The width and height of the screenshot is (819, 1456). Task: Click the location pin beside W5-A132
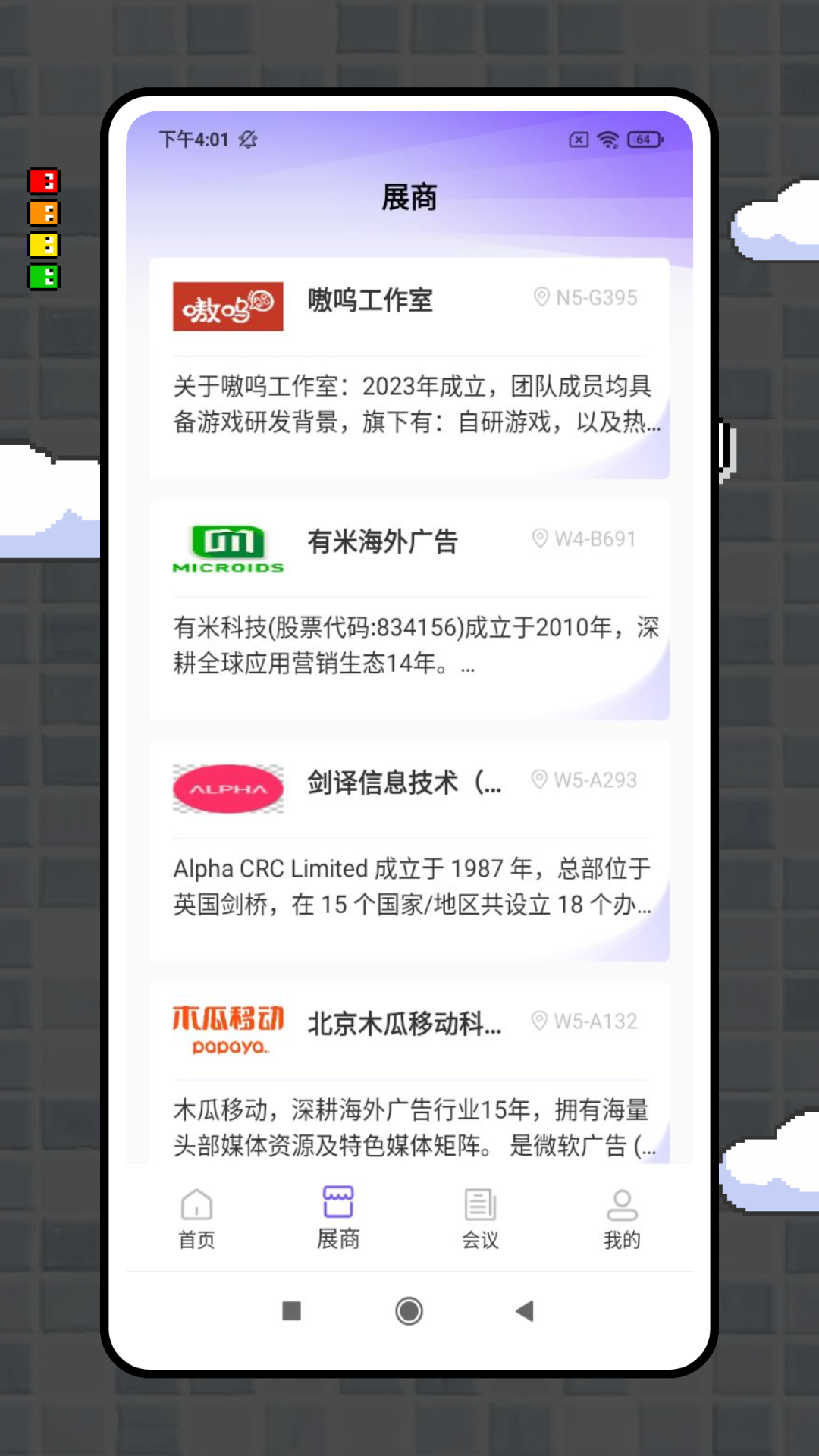(541, 1021)
